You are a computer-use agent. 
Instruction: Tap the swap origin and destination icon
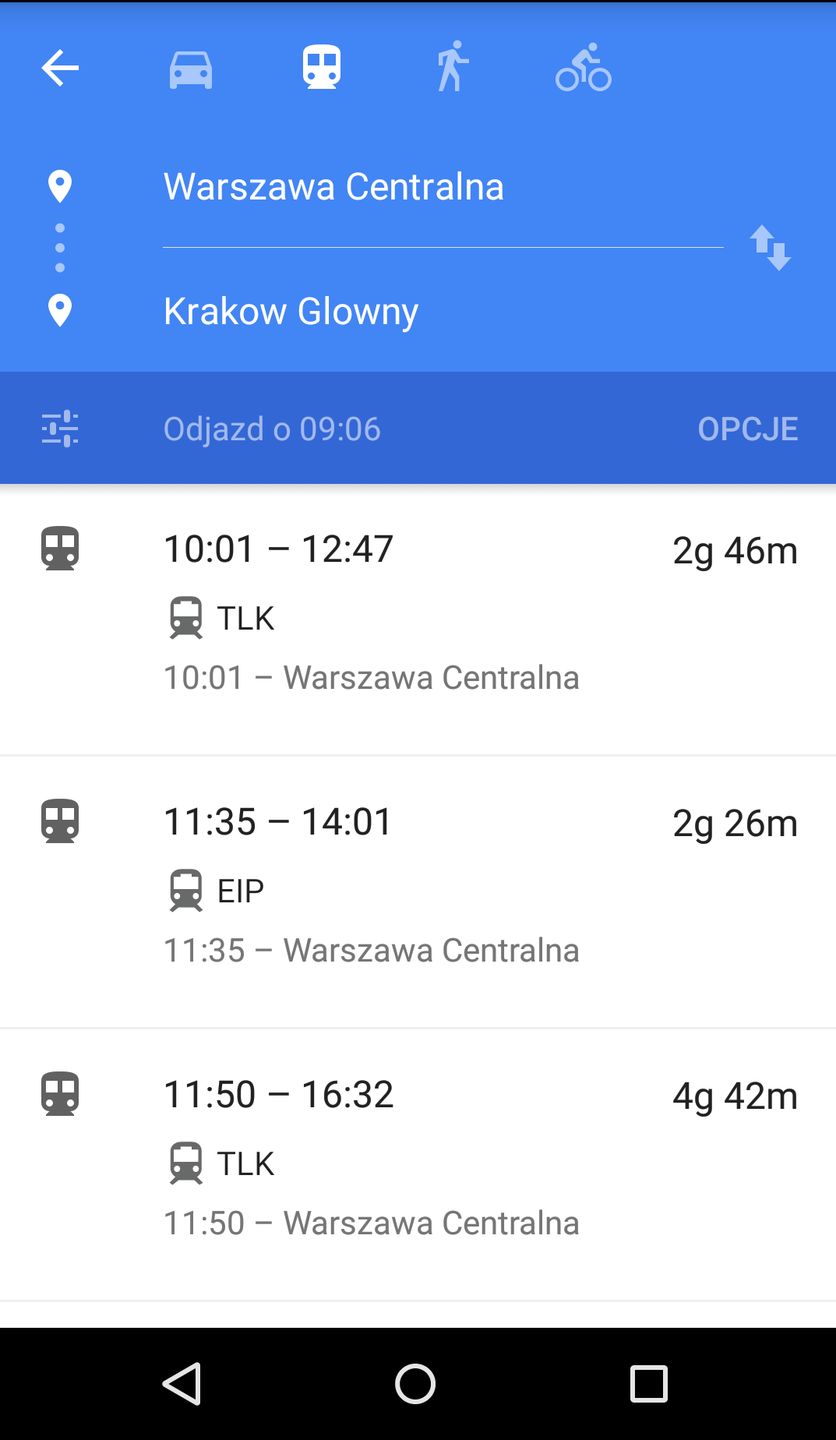[770, 247]
